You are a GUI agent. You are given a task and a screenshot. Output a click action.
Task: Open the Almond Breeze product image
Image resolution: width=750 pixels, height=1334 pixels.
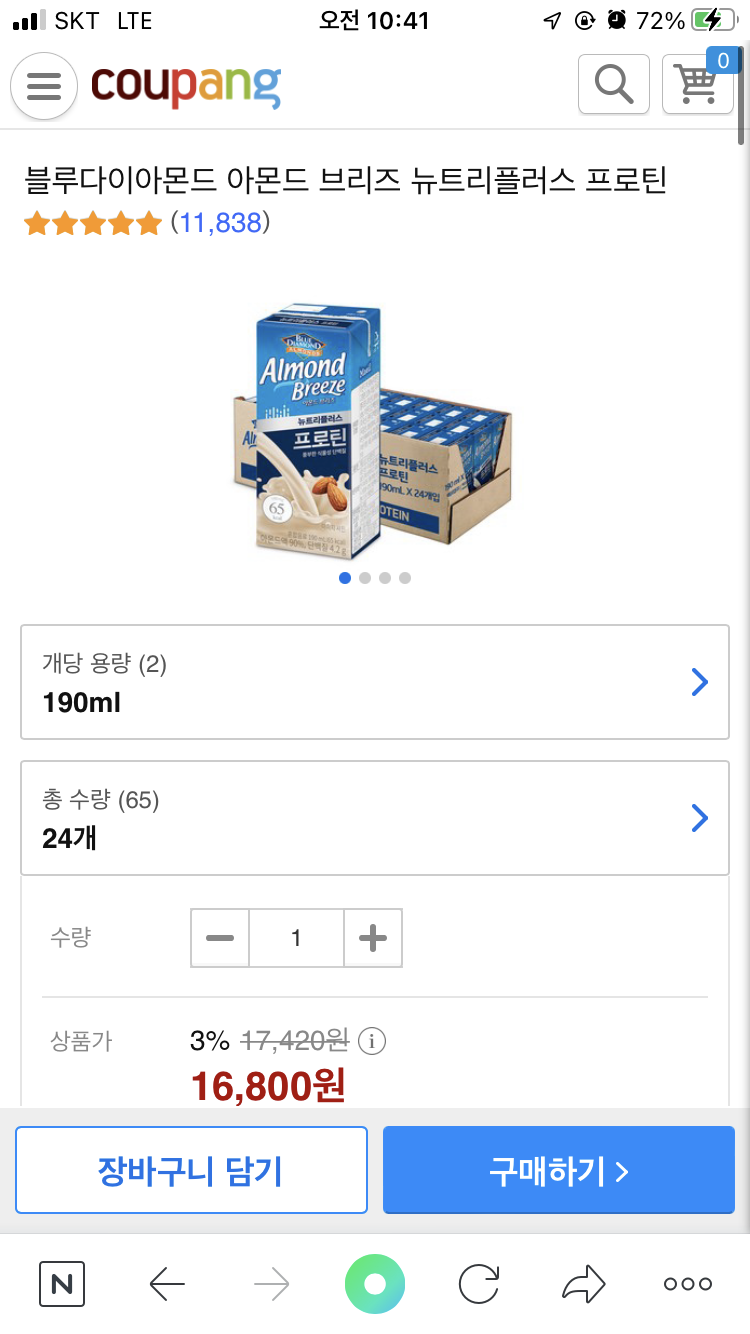(374, 432)
